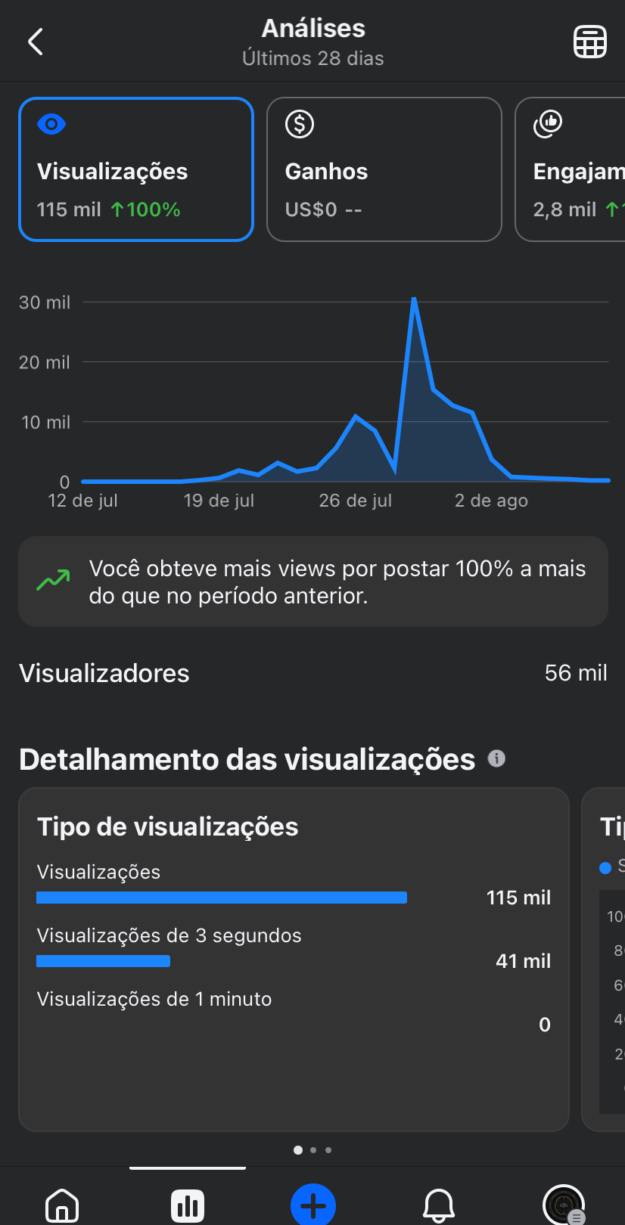Open the insights chart tab
This screenshot has width=625, height=1225.
[187, 1204]
